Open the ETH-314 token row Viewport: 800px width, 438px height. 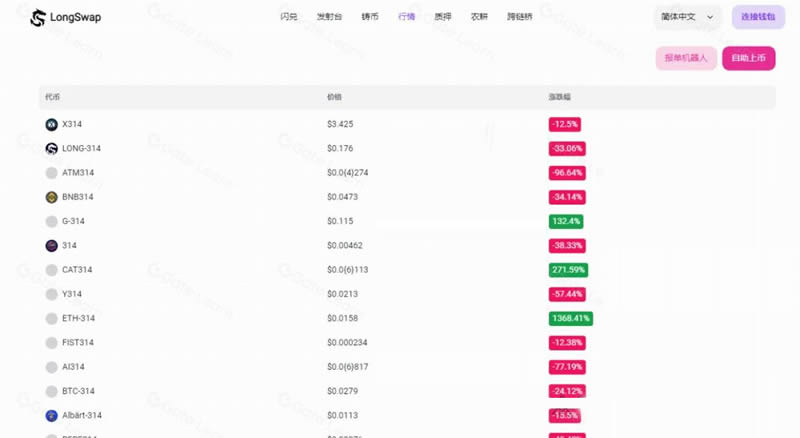78,318
